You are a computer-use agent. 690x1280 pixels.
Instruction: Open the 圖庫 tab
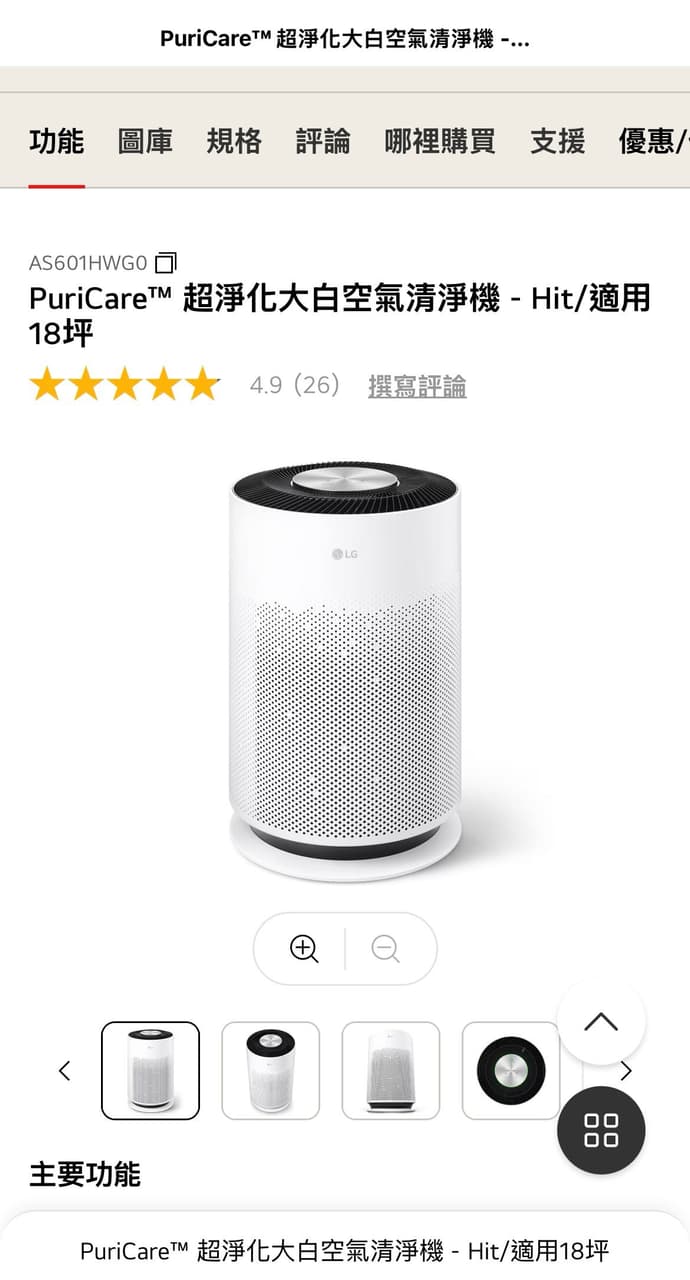point(145,142)
